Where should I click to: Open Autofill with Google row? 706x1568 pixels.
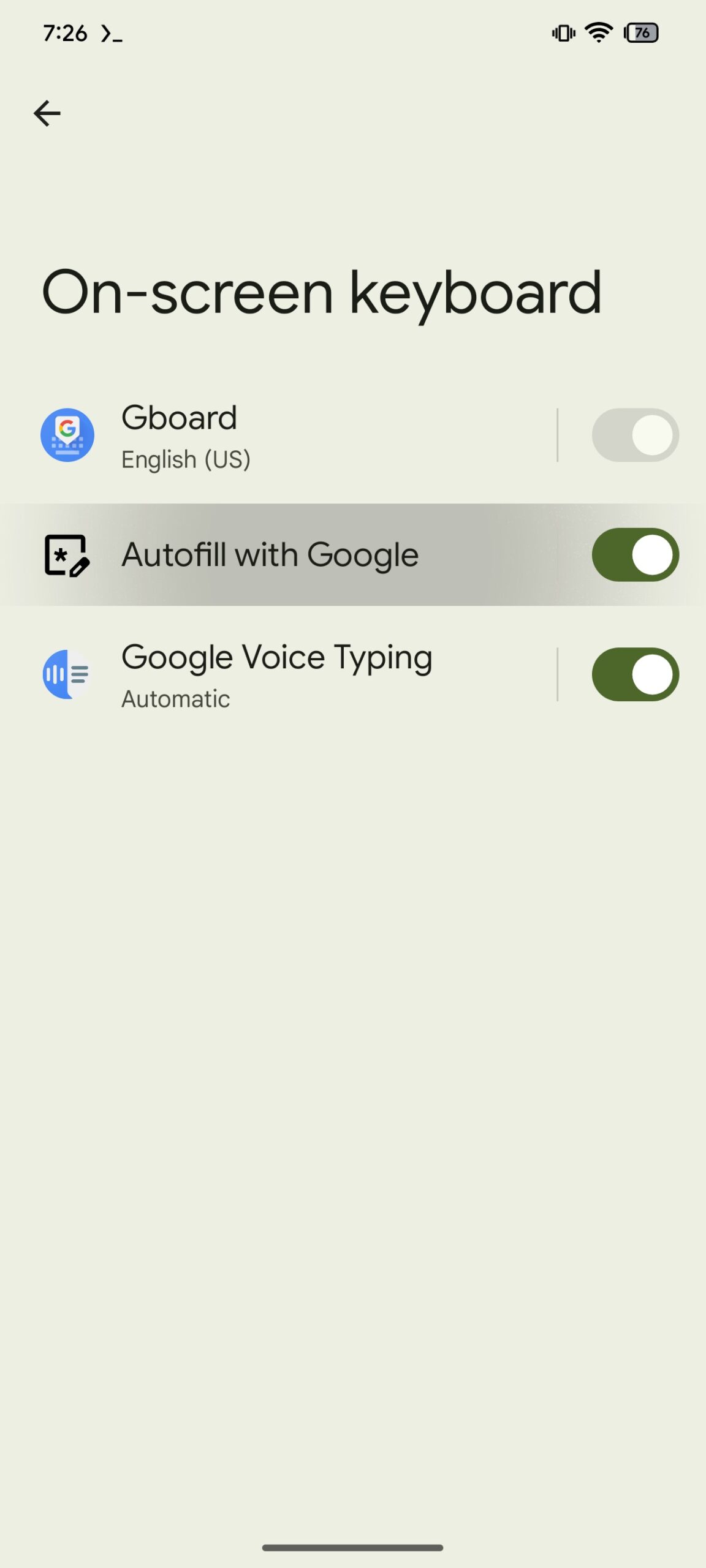coord(276,555)
